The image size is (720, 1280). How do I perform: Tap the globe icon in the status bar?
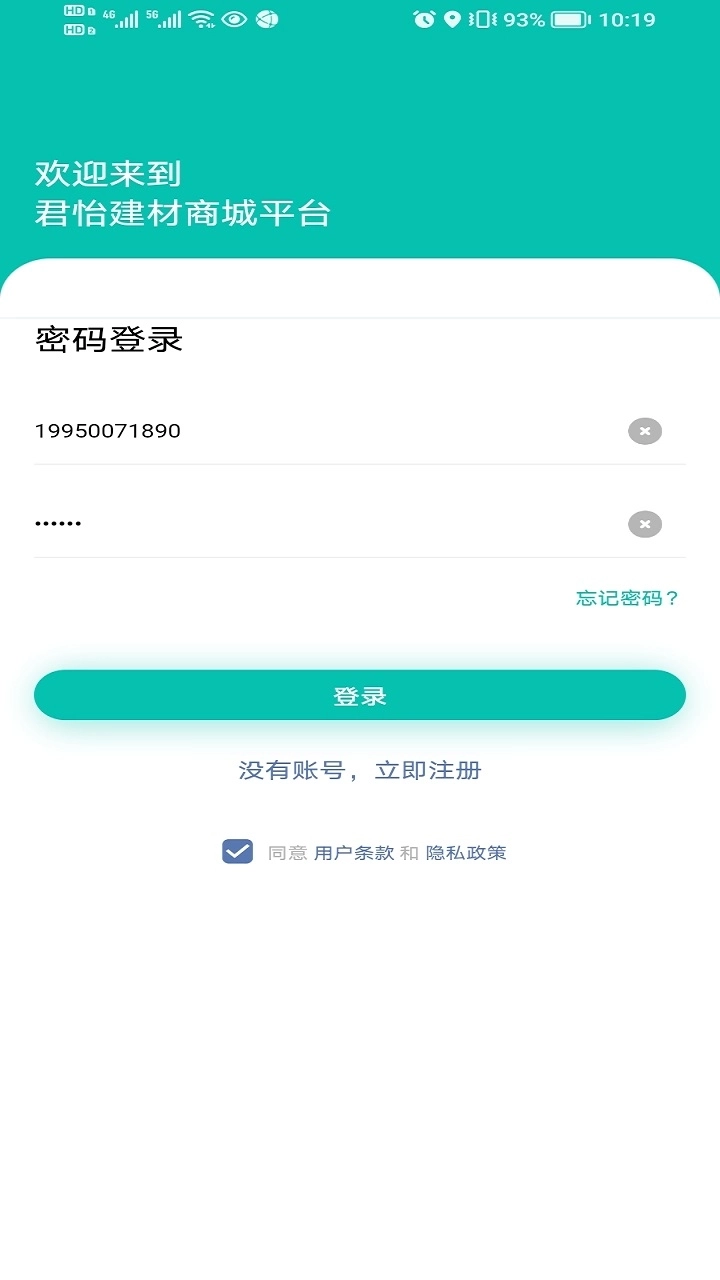(265, 18)
